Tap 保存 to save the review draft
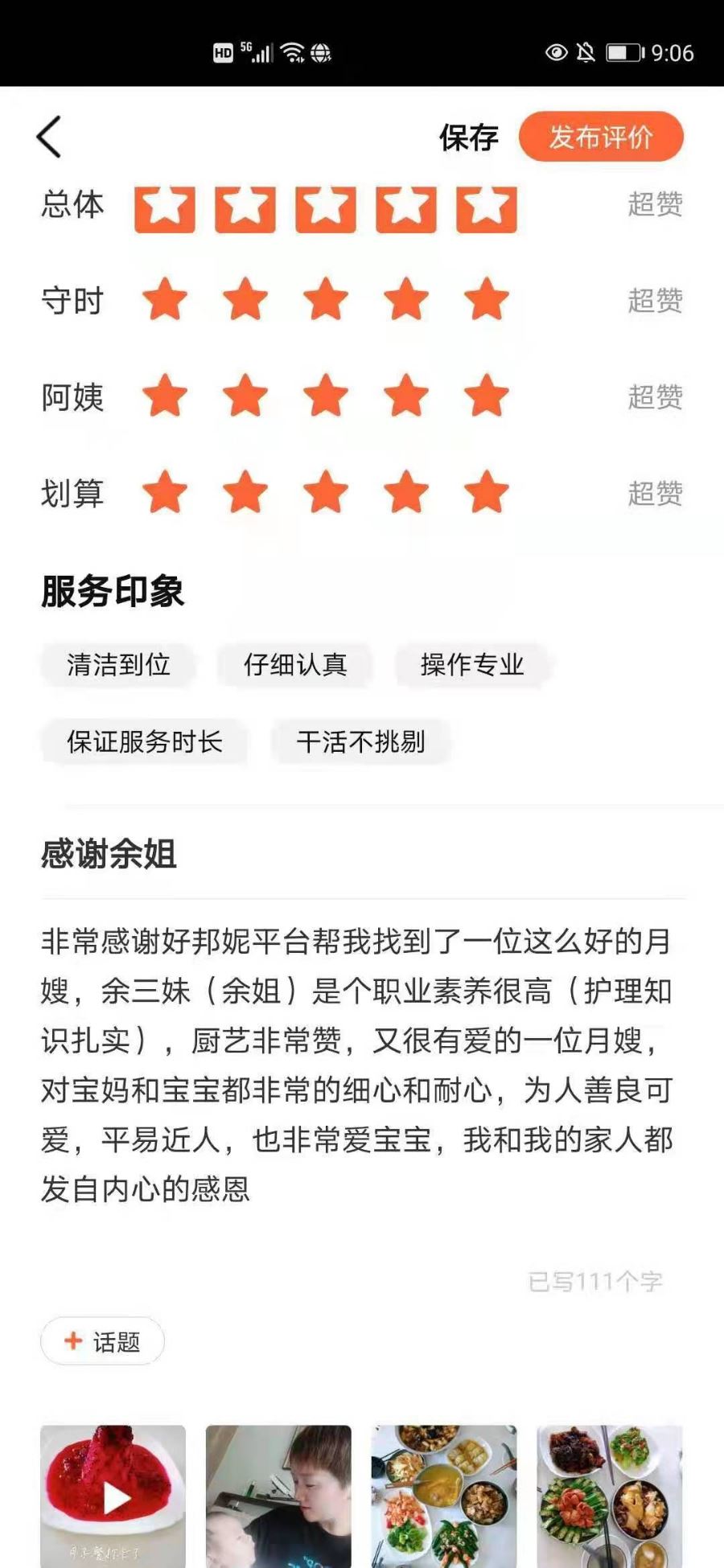Screen dimensions: 724x1568 pyautogui.click(x=468, y=138)
